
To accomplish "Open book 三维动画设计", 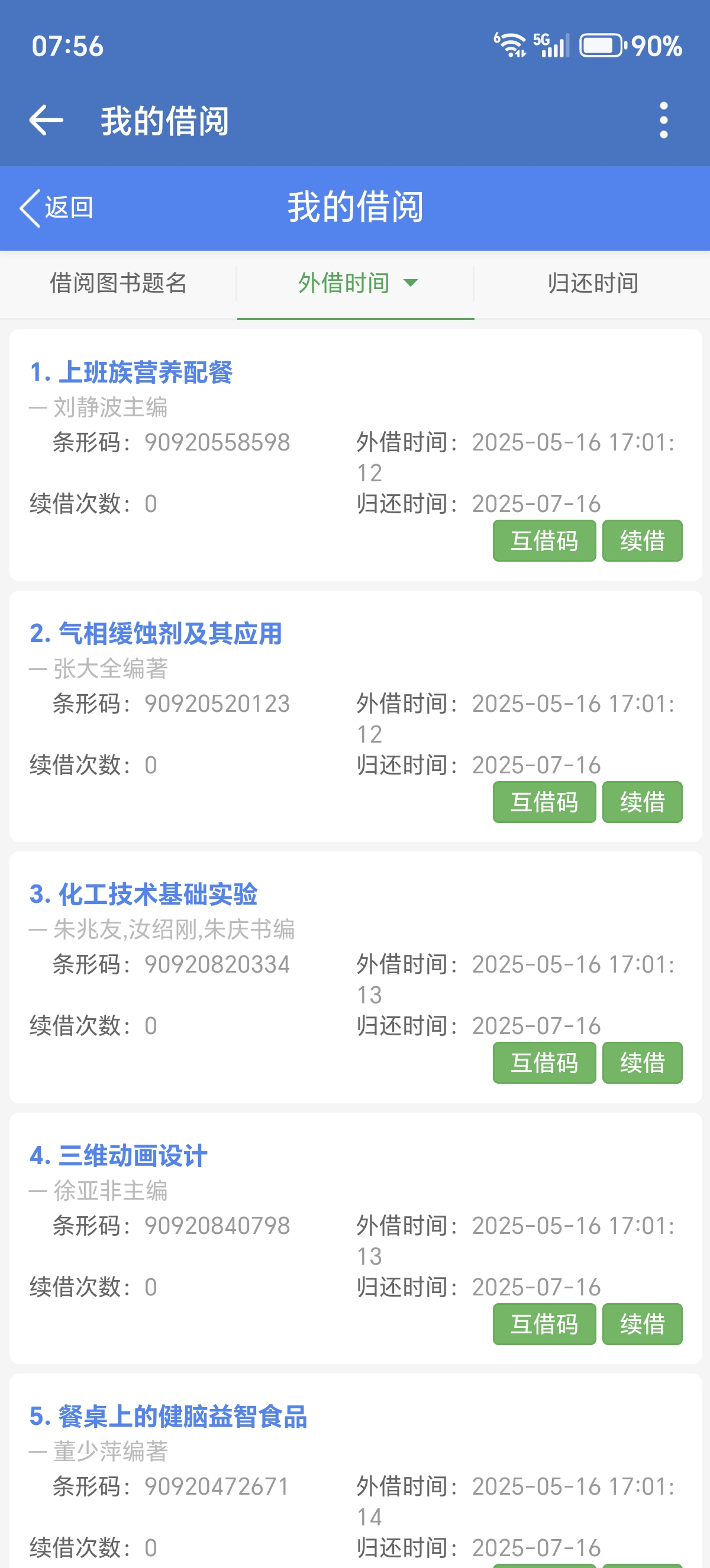I will pyautogui.click(x=132, y=1155).
